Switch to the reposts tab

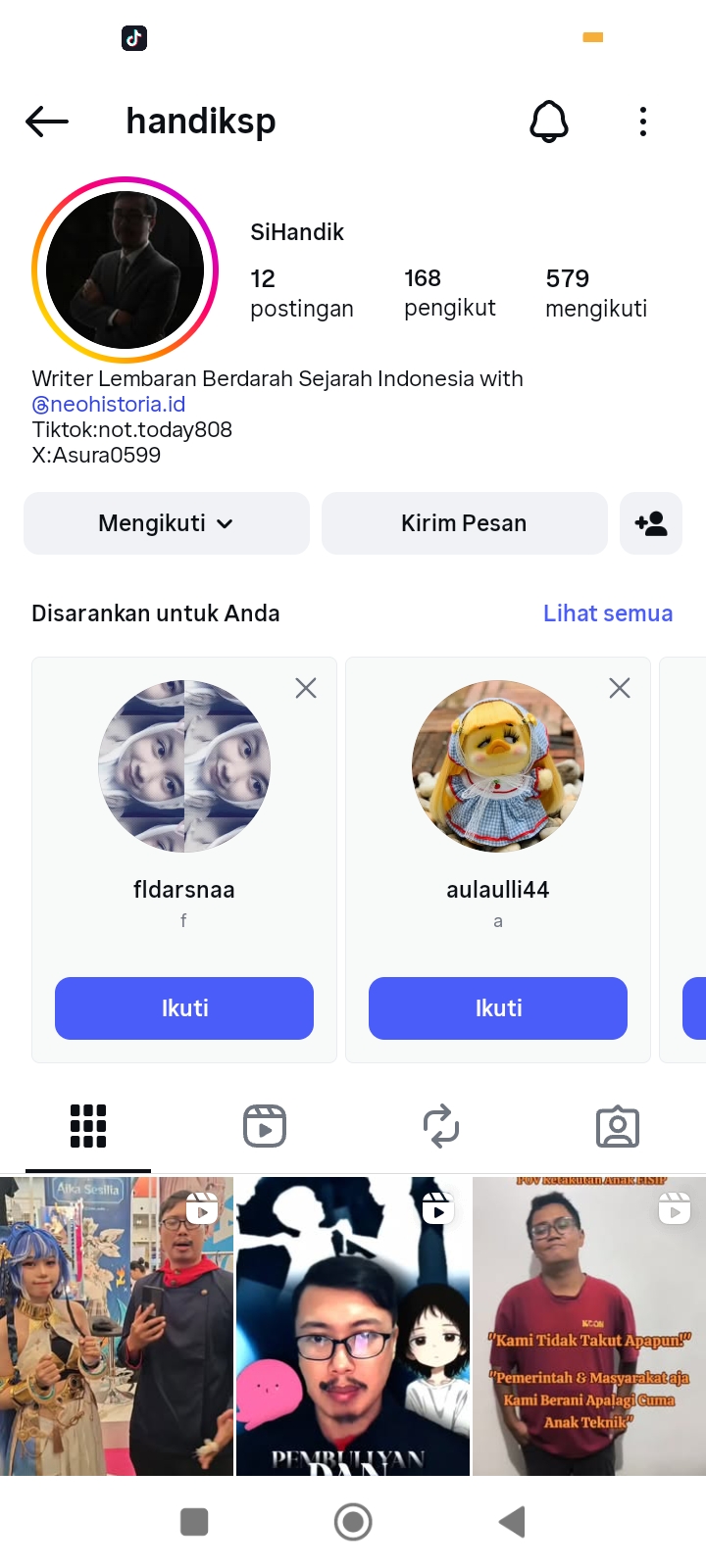tap(441, 1126)
